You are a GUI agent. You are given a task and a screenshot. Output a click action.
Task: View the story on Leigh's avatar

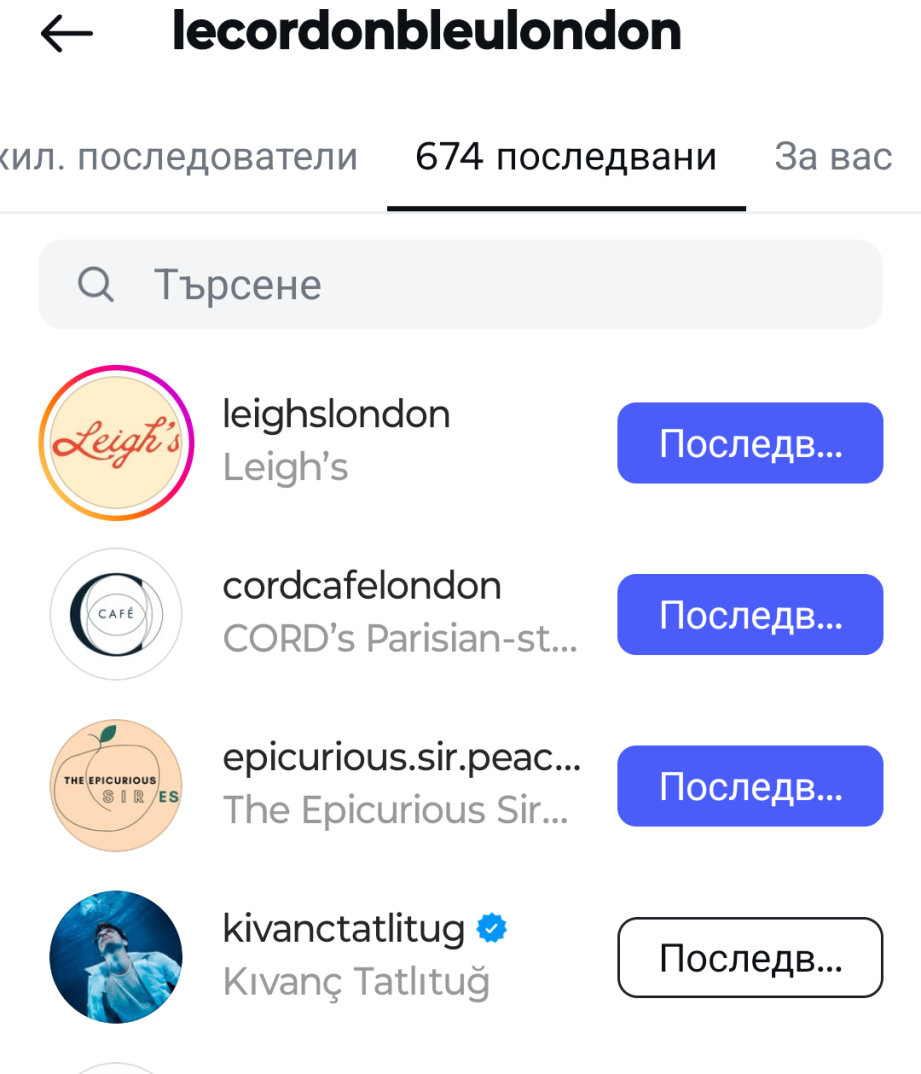(x=116, y=443)
